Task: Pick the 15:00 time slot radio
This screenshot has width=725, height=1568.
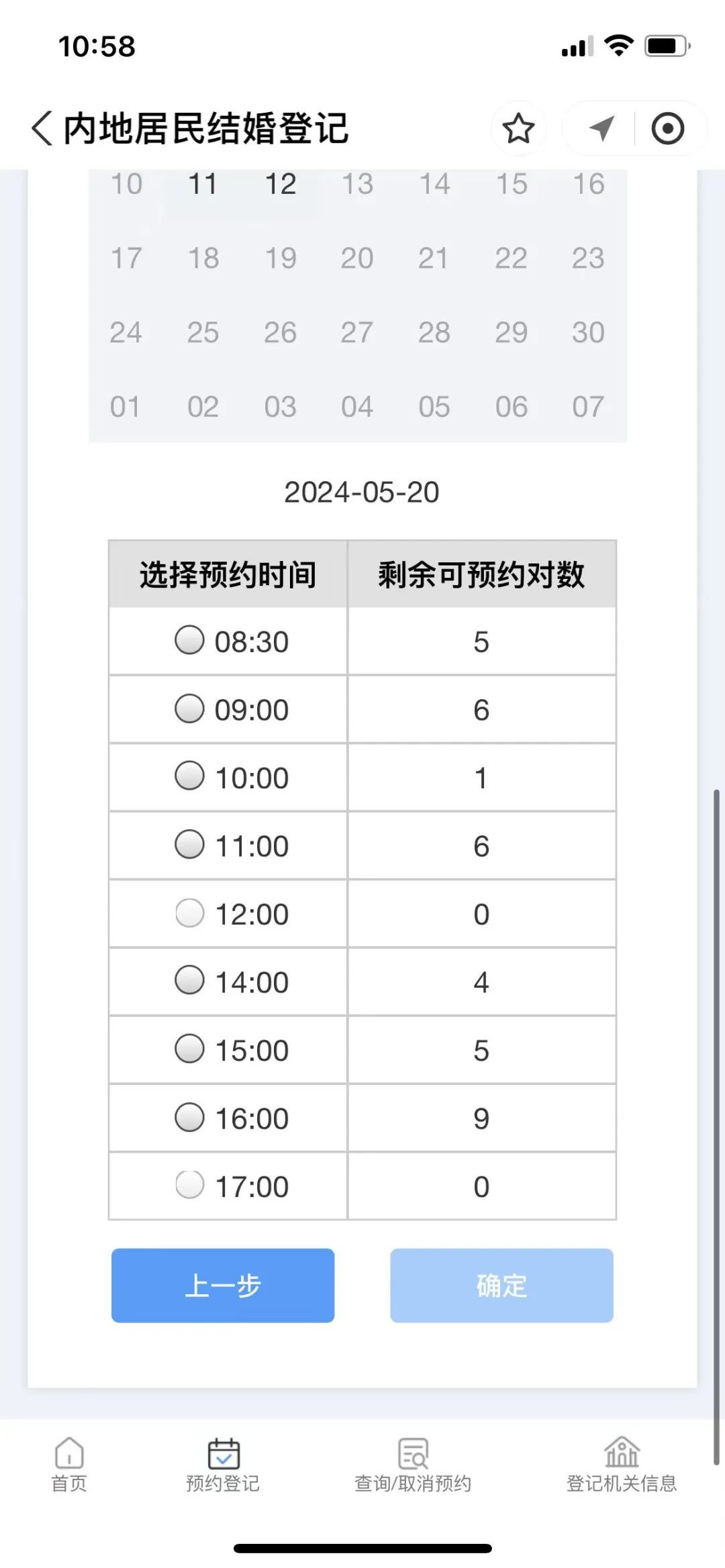Action: point(189,1049)
